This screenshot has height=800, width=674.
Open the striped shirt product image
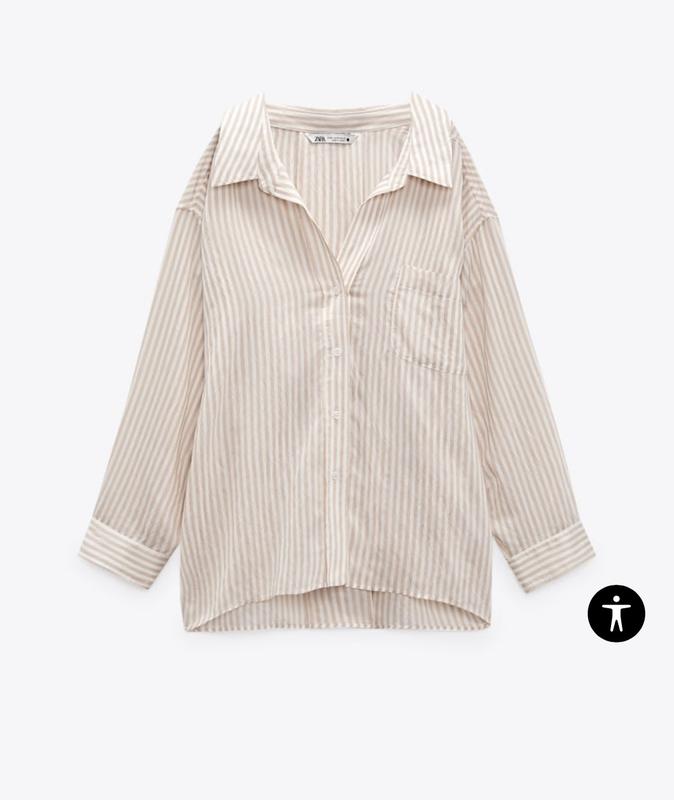(x=336, y=370)
